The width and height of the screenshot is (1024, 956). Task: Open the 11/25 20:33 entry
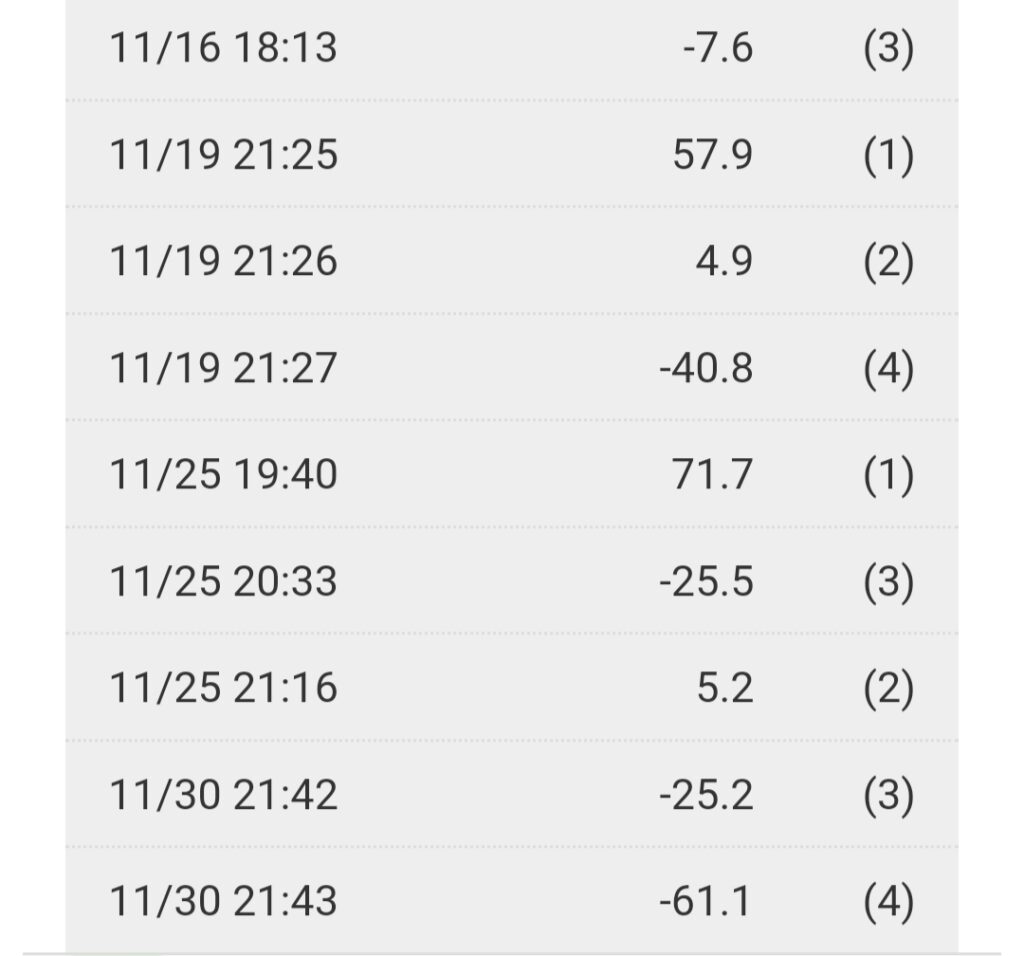pos(510,581)
